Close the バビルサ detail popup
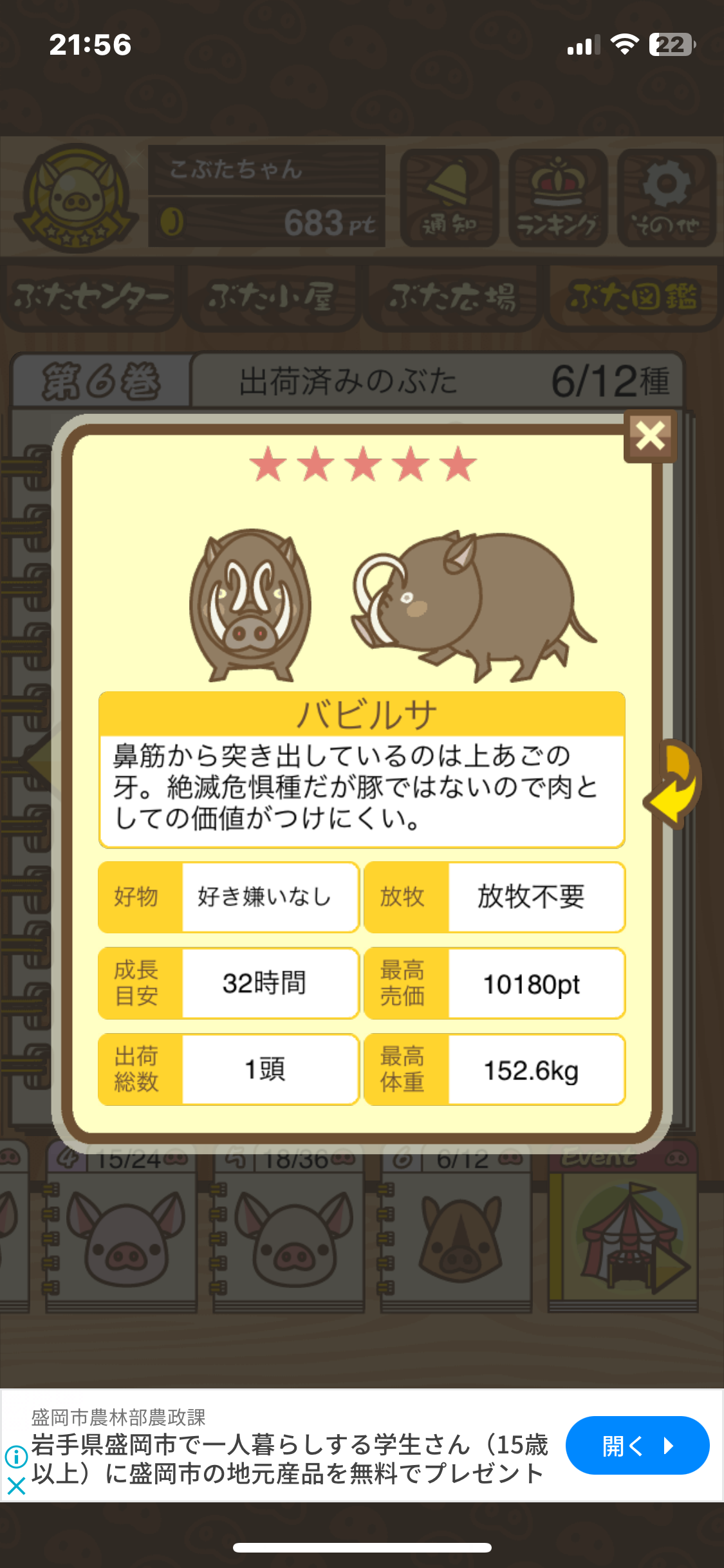Image resolution: width=724 pixels, height=1568 pixels. tap(650, 436)
